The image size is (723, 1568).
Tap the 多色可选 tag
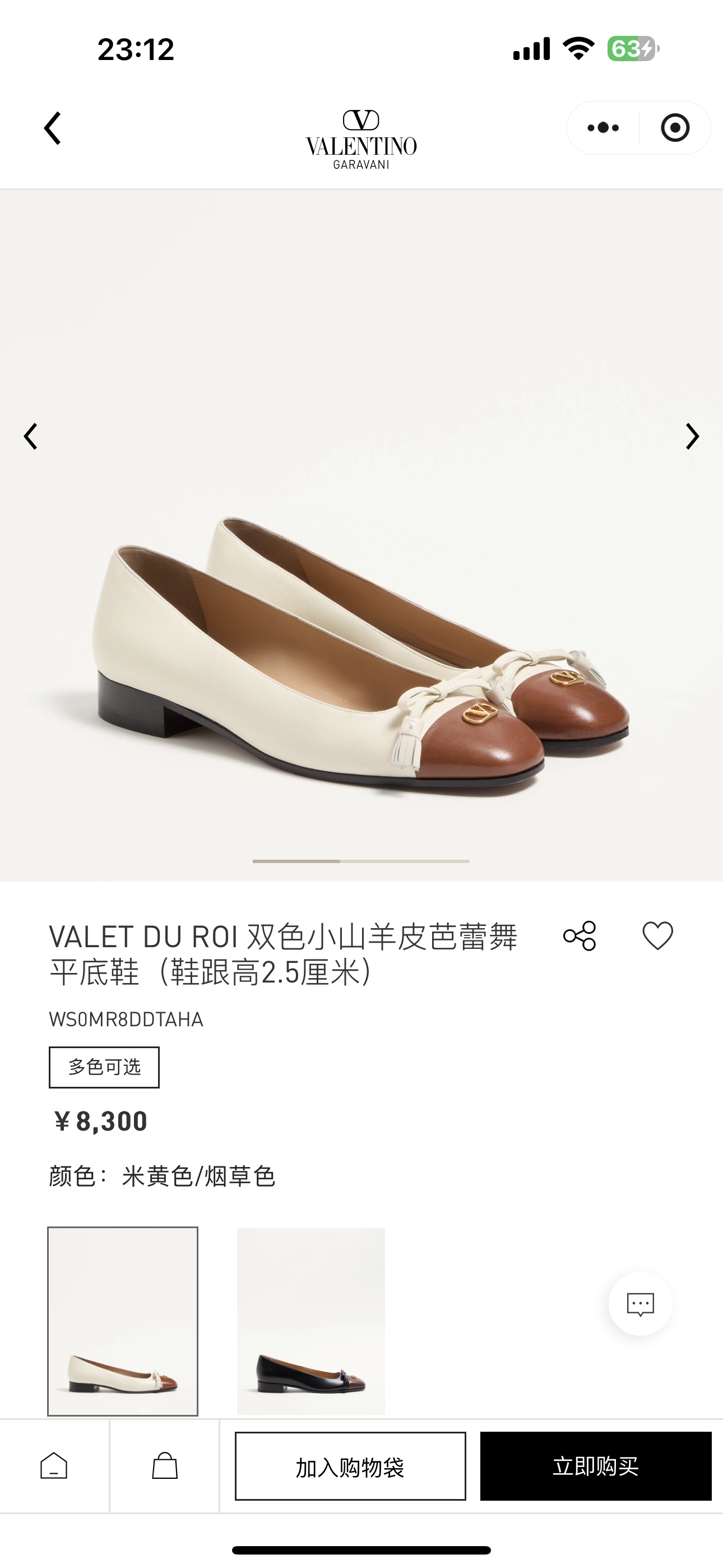[104, 1067]
